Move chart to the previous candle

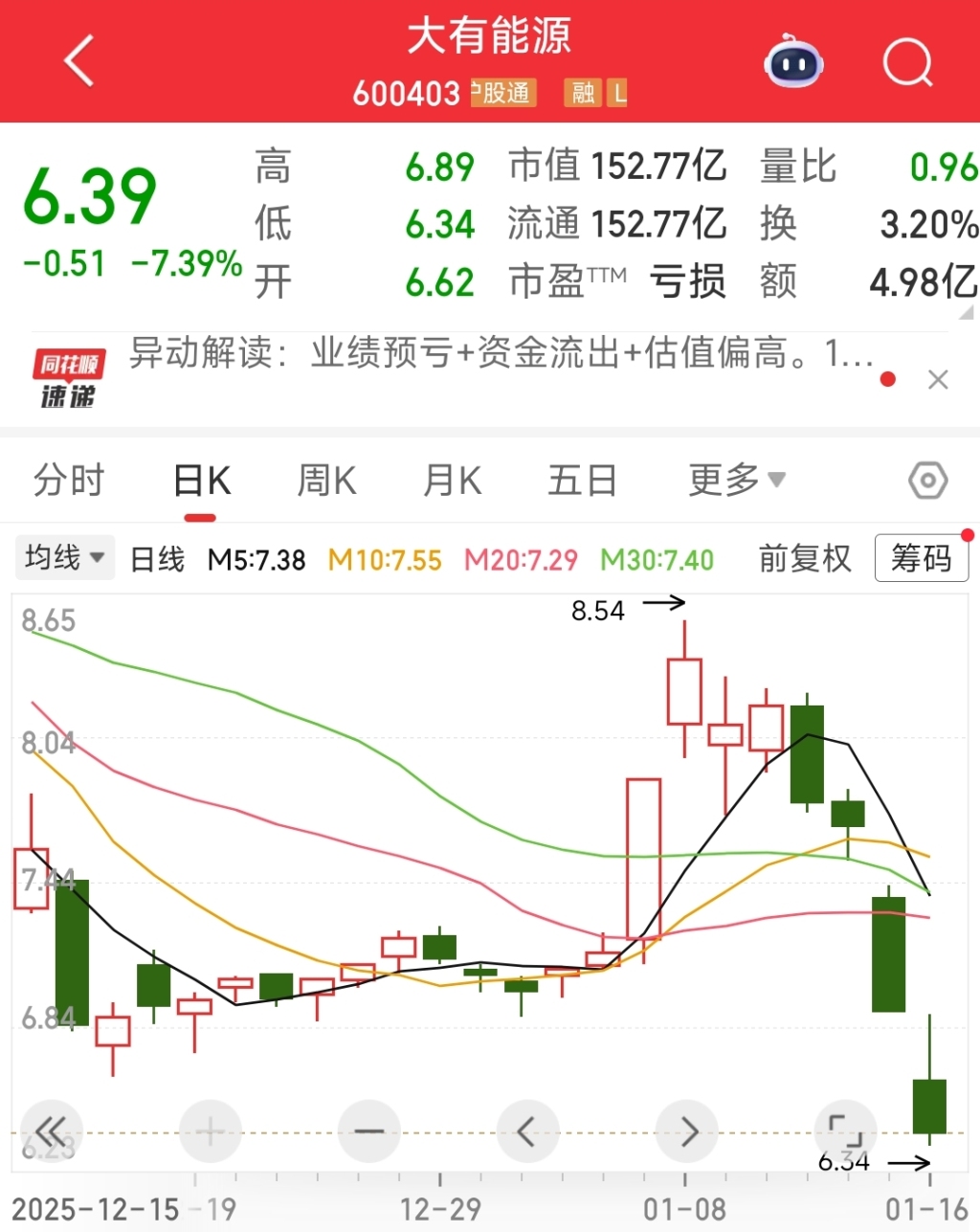tap(527, 1132)
